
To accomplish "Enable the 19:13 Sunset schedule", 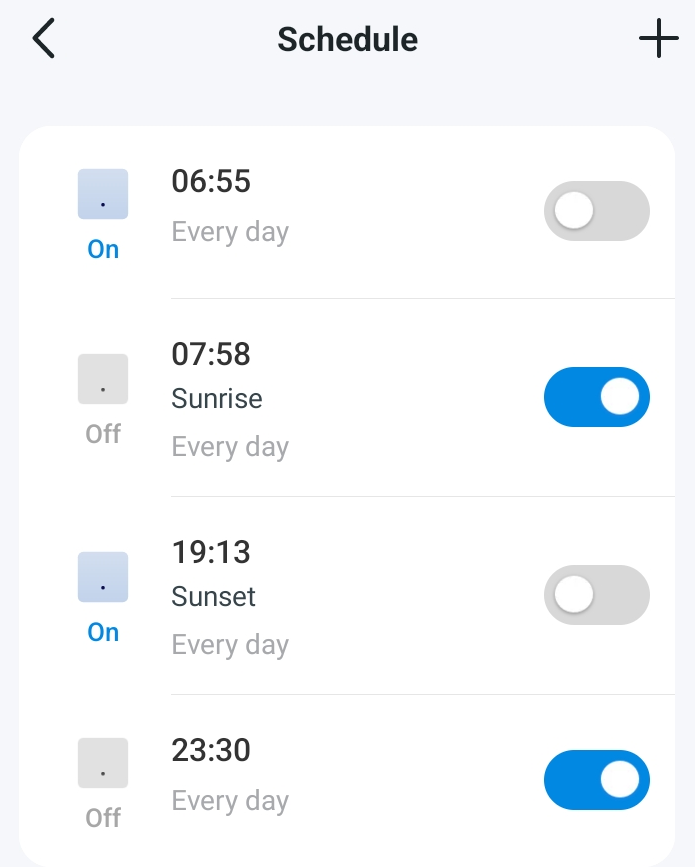I will [596, 595].
